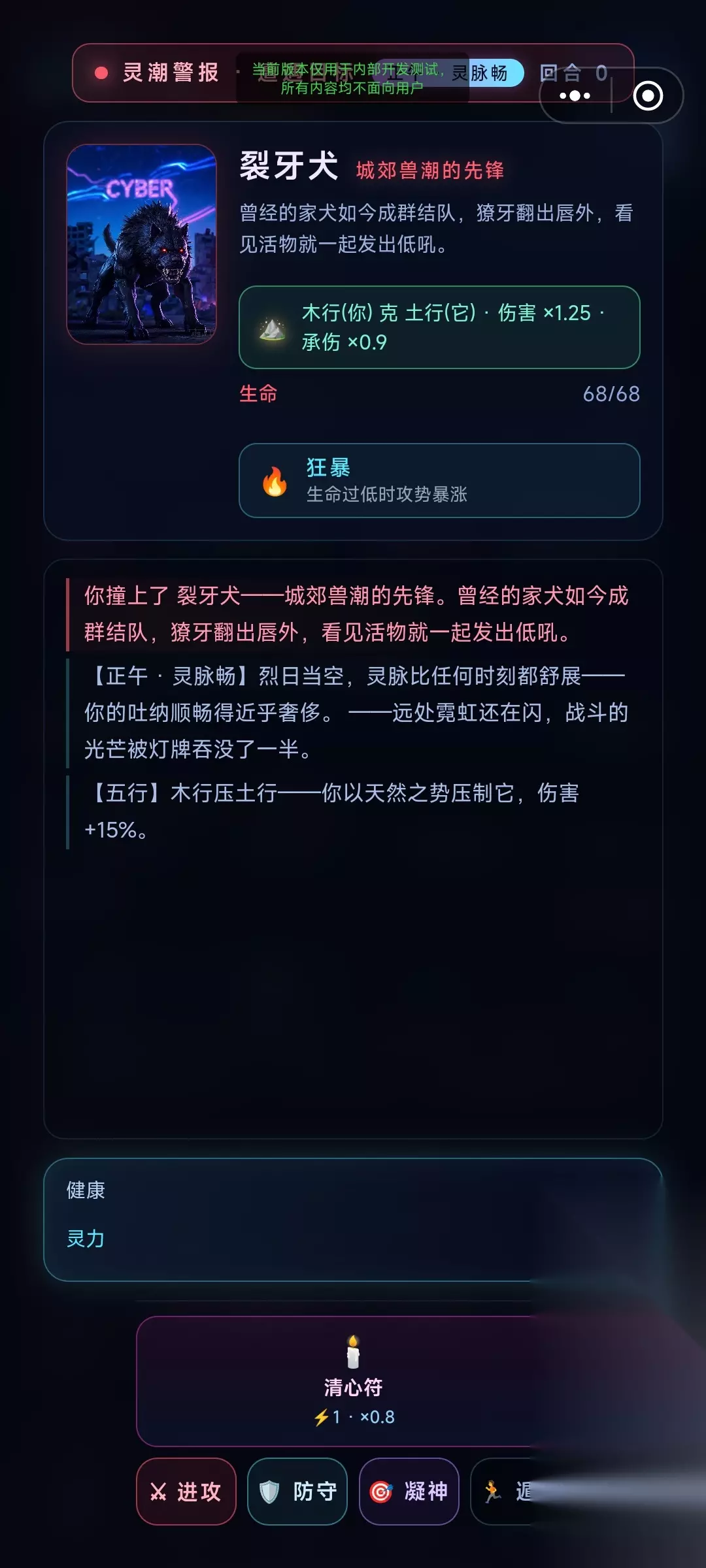Use the 清心符 talisman card
706x1568 pixels.
353,1380
